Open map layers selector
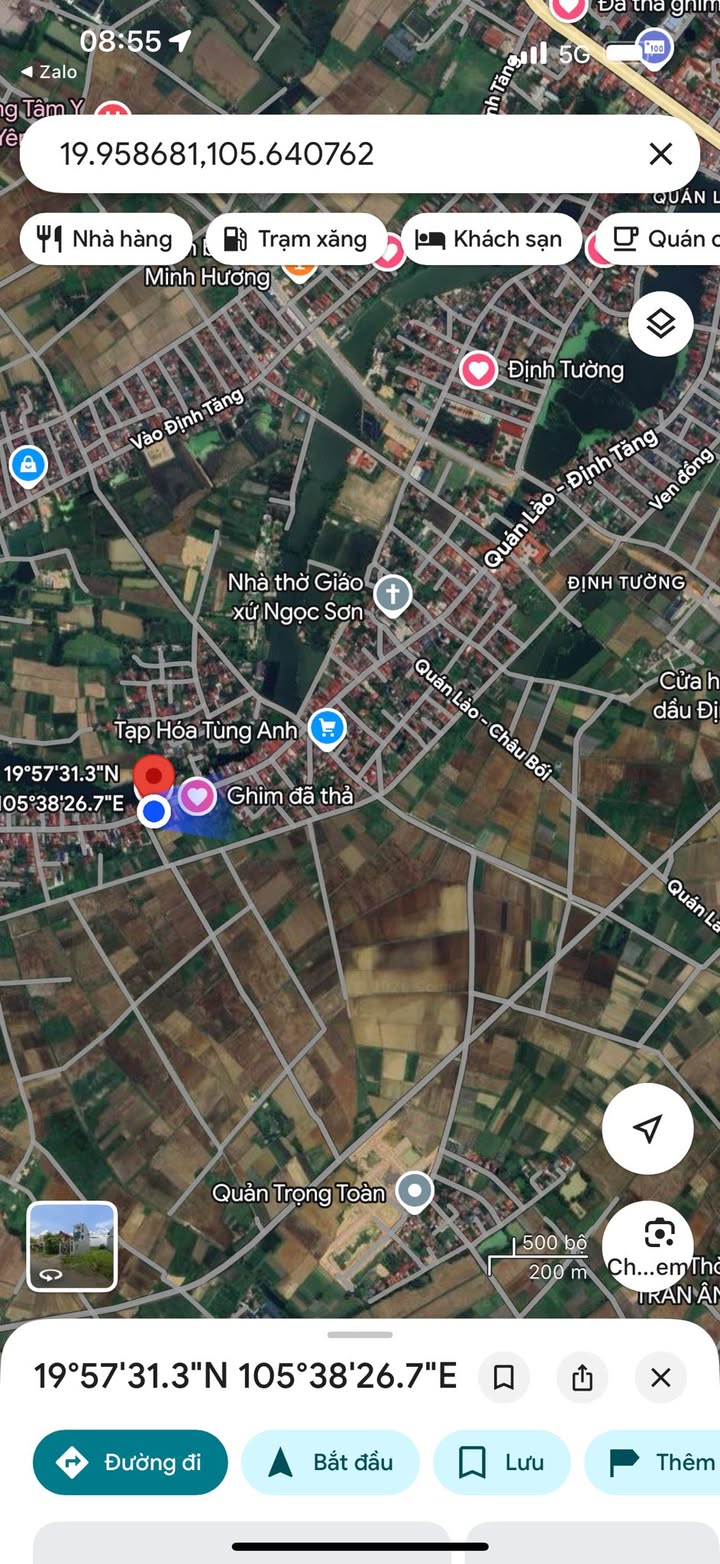The height and width of the screenshot is (1564, 720). pos(660,324)
